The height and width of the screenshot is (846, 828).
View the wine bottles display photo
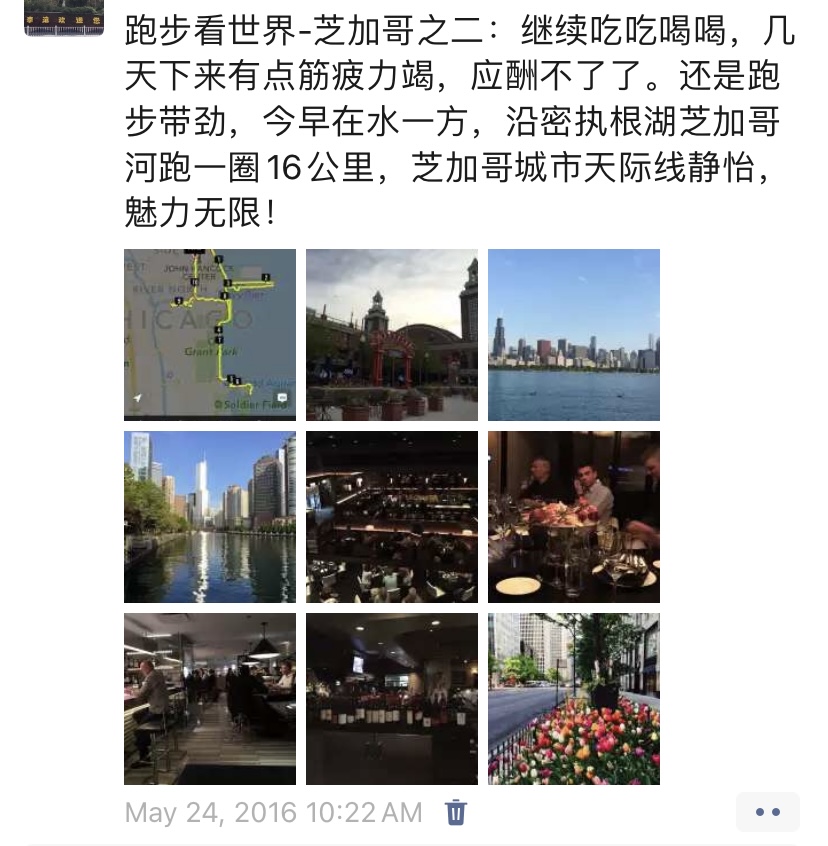click(392, 698)
